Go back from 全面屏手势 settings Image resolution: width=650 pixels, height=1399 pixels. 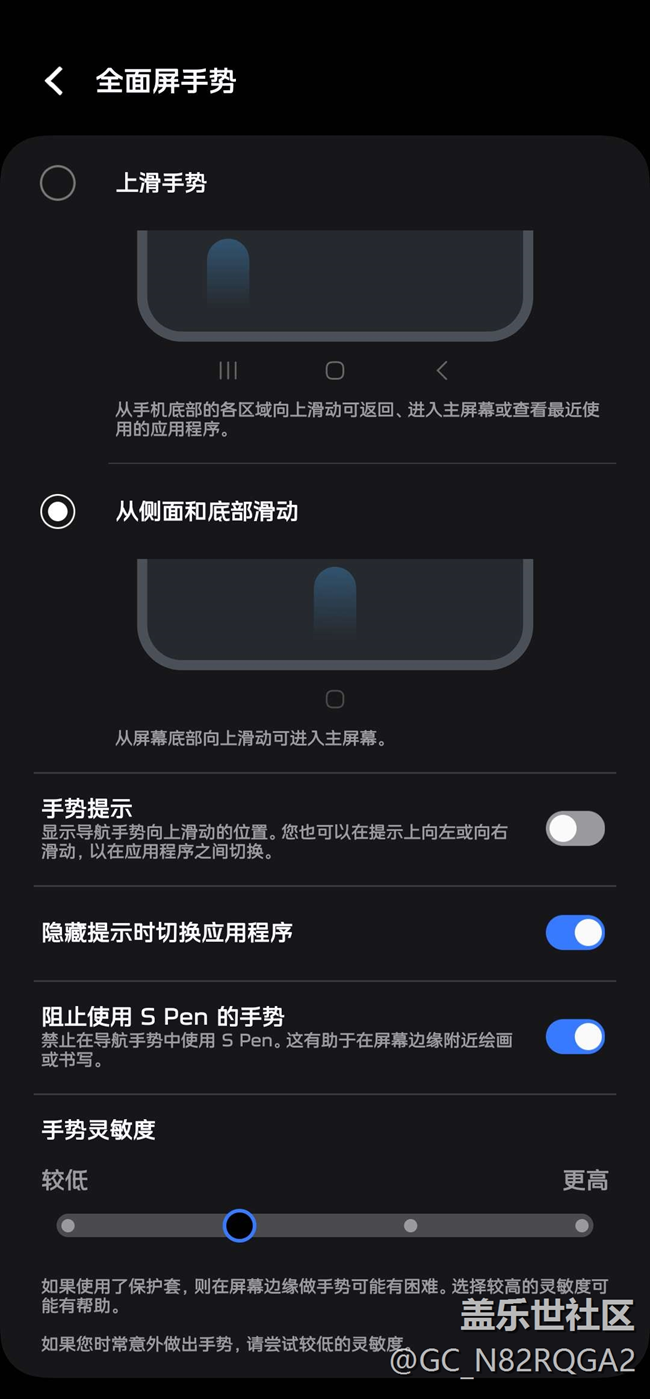[x=54, y=81]
